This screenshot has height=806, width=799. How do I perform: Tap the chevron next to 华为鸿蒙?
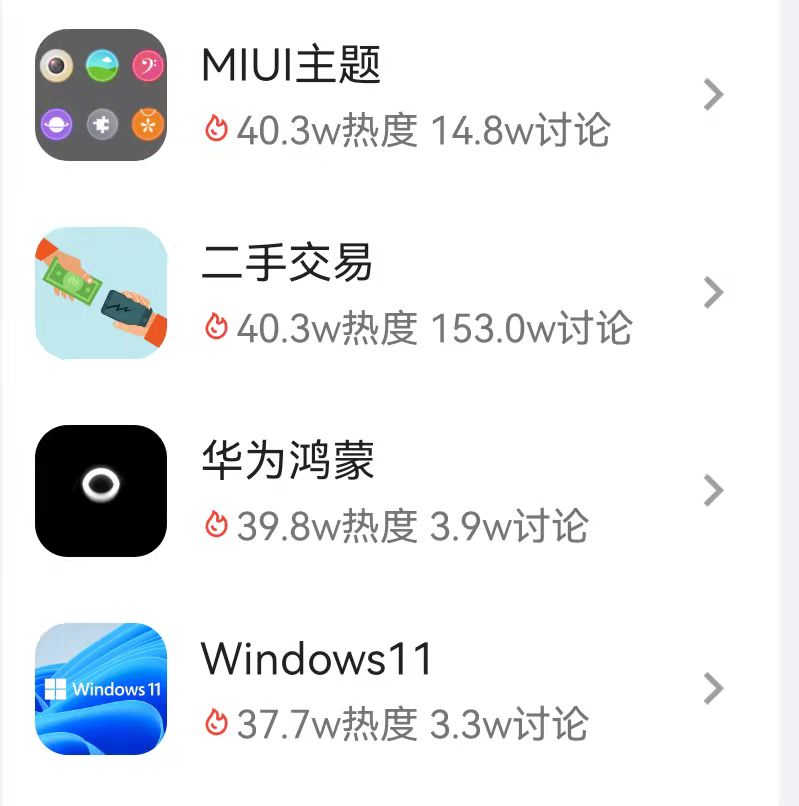click(x=714, y=489)
